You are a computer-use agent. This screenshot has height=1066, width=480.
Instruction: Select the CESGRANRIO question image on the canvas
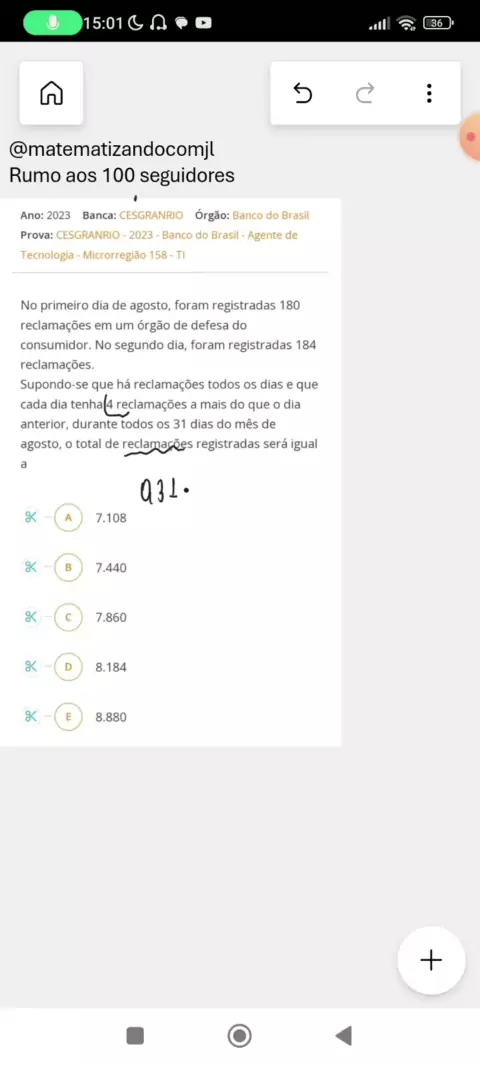170,472
